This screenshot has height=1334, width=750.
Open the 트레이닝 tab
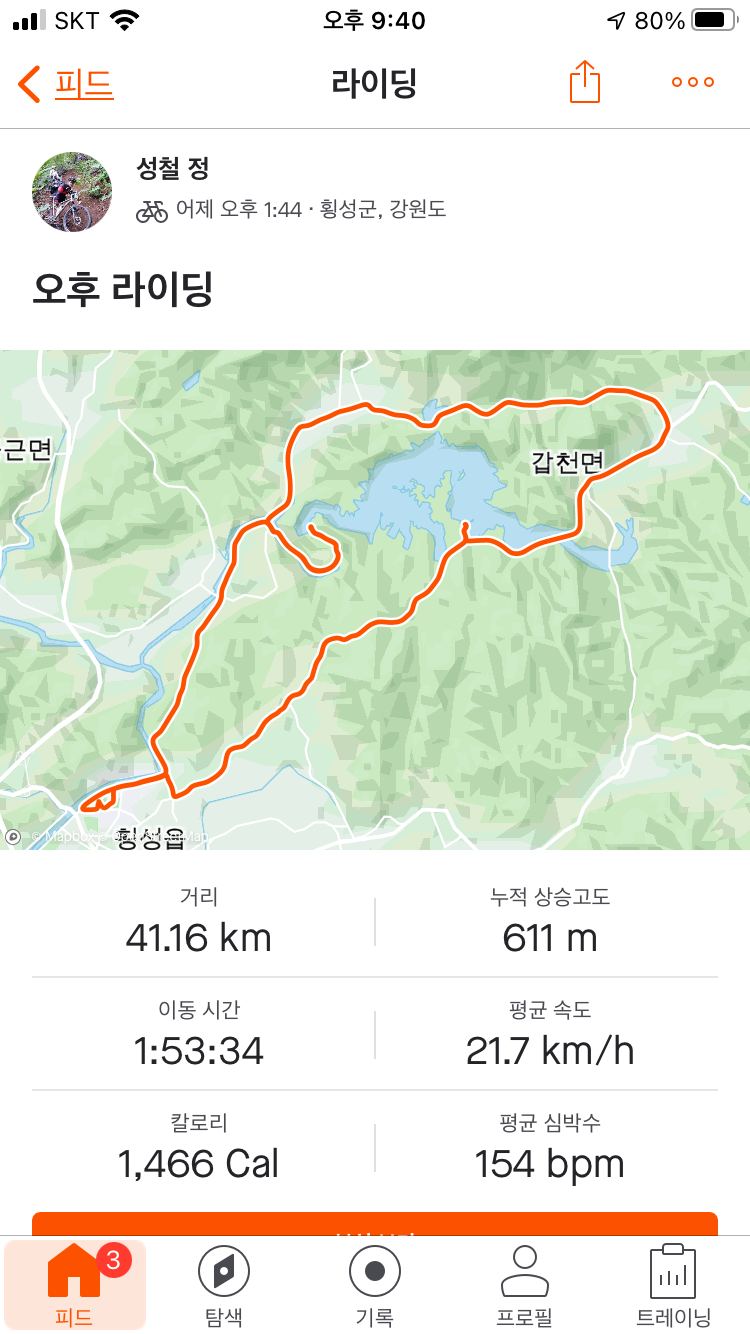(673, 1285)
